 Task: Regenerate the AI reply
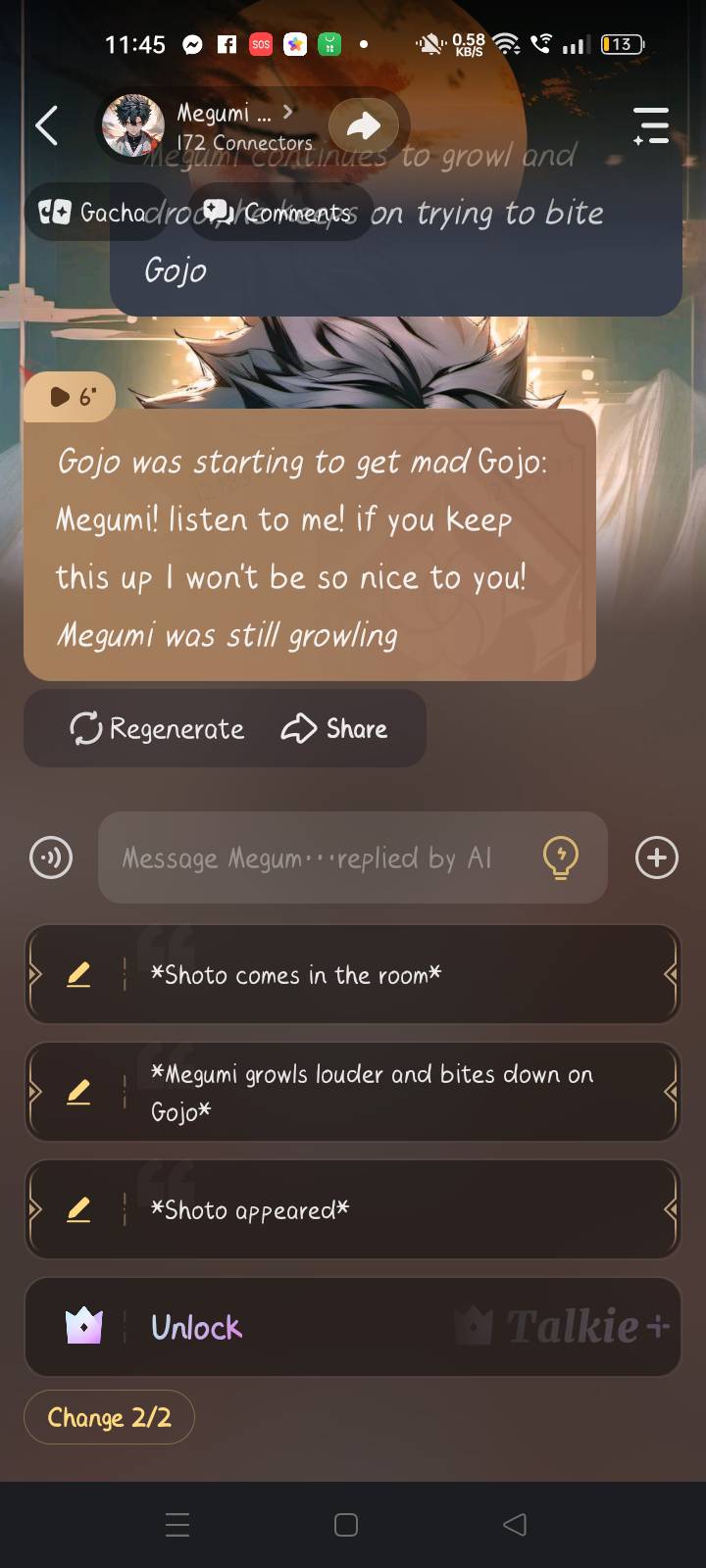pos(158,728)
